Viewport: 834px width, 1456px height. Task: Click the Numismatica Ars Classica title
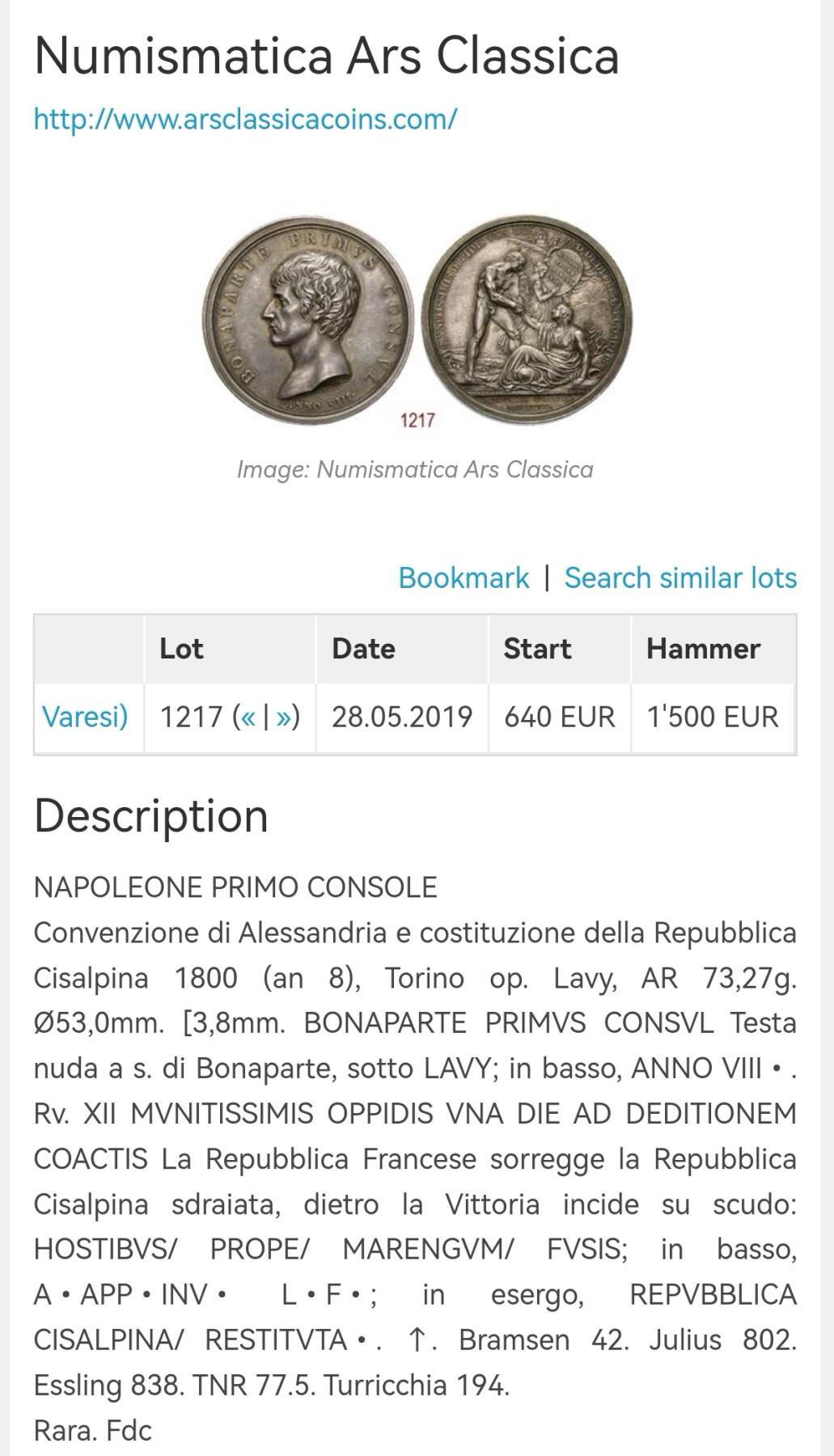[327, 57]
